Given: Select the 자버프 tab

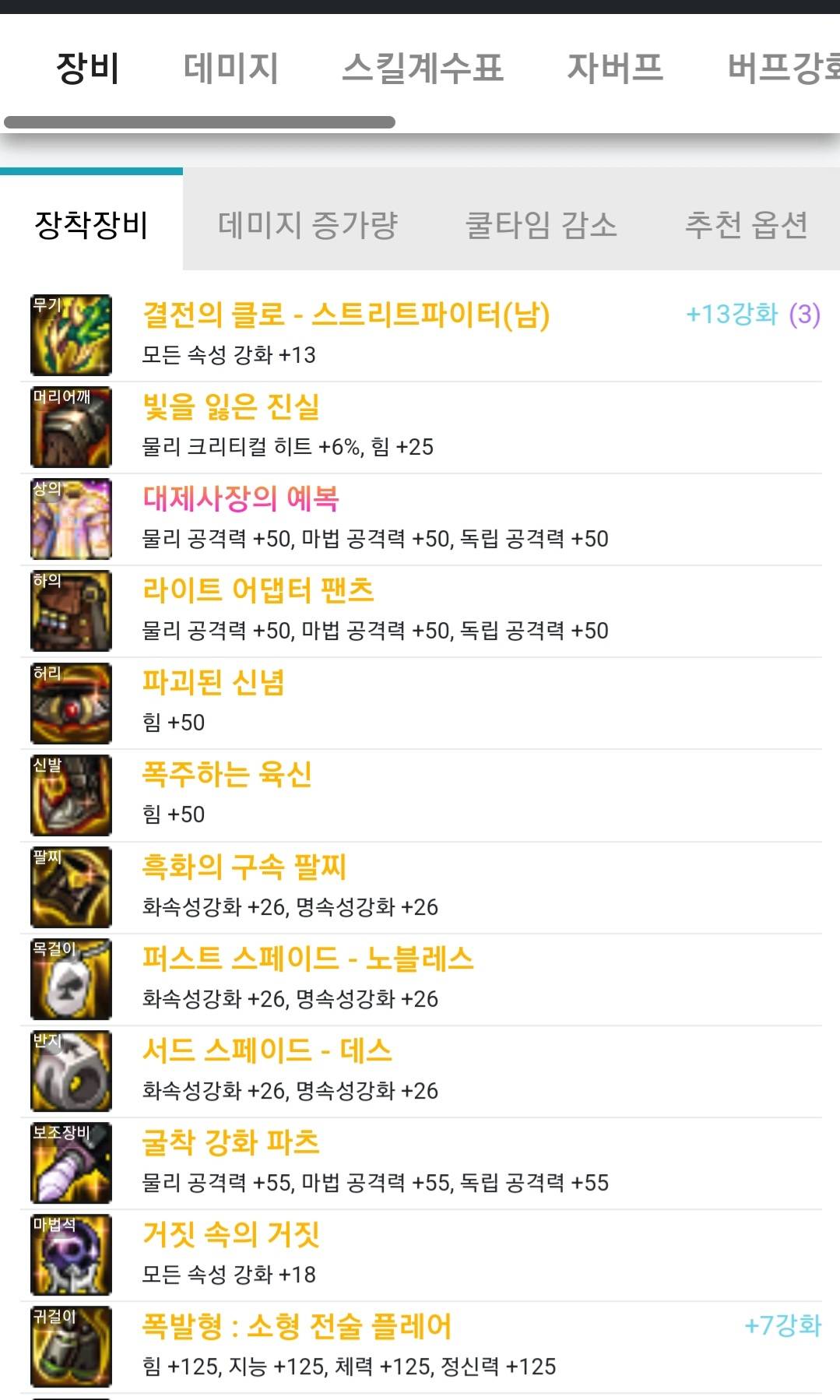Looking at the screenshot, I should click(x=615, y=68).
